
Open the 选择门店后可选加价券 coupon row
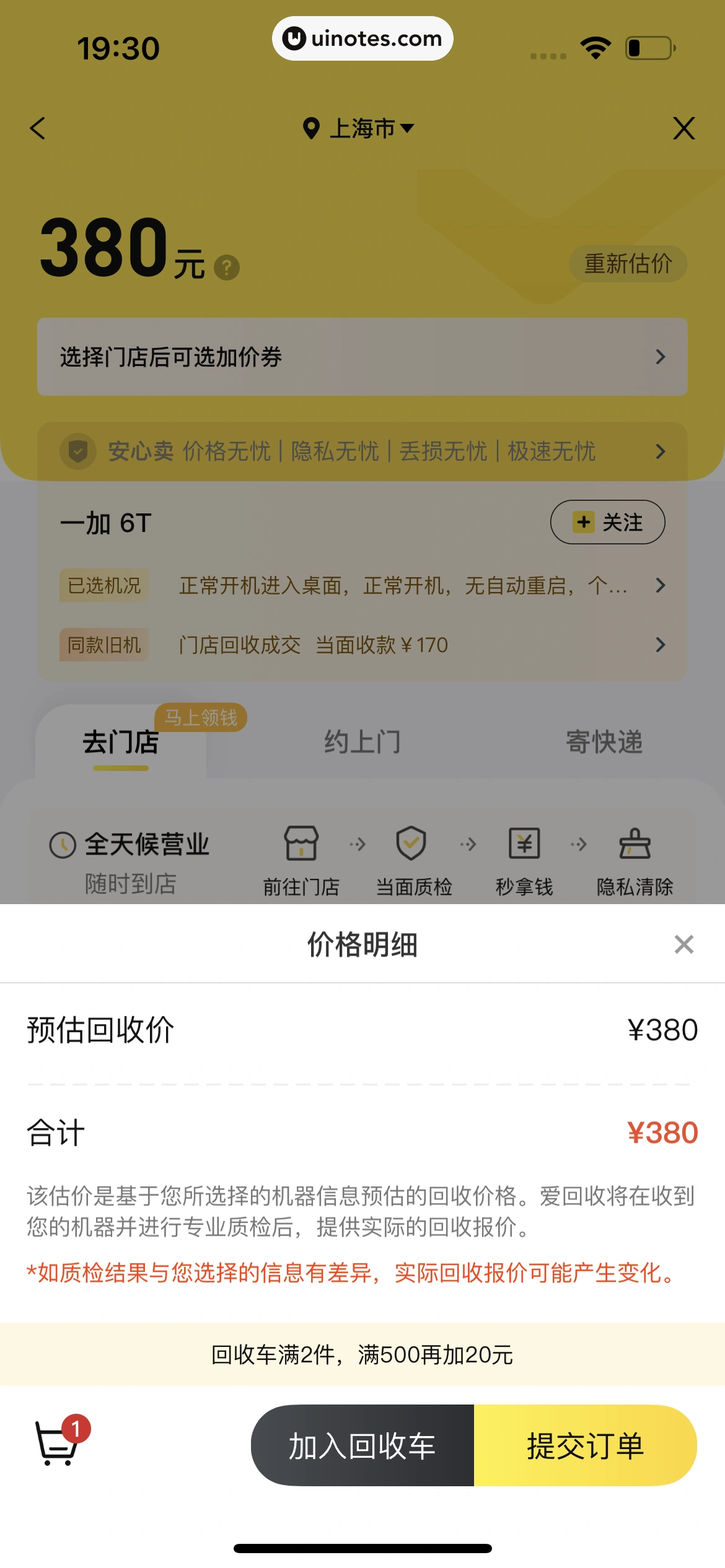tap(362, 357)
